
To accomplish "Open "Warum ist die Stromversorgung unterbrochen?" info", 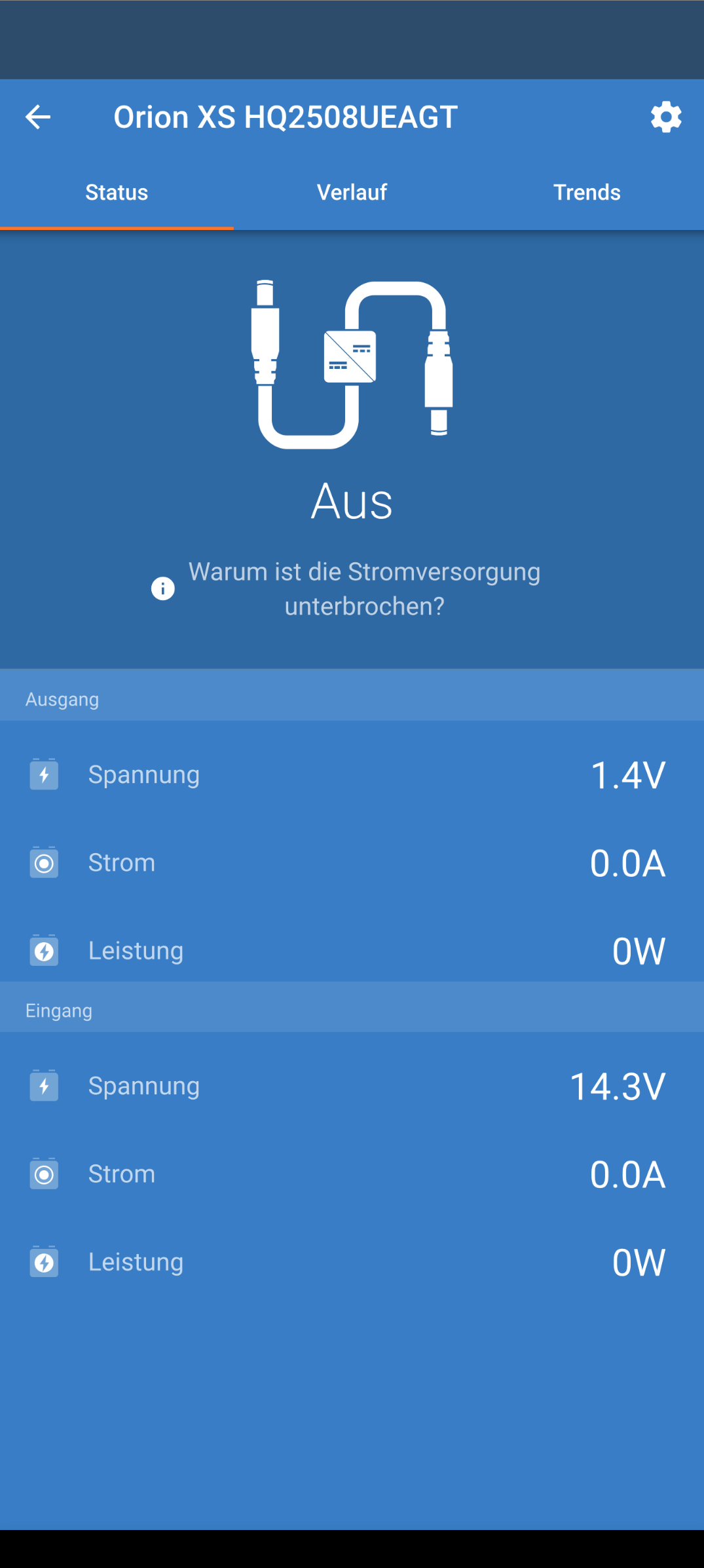I will click(346, 589).
